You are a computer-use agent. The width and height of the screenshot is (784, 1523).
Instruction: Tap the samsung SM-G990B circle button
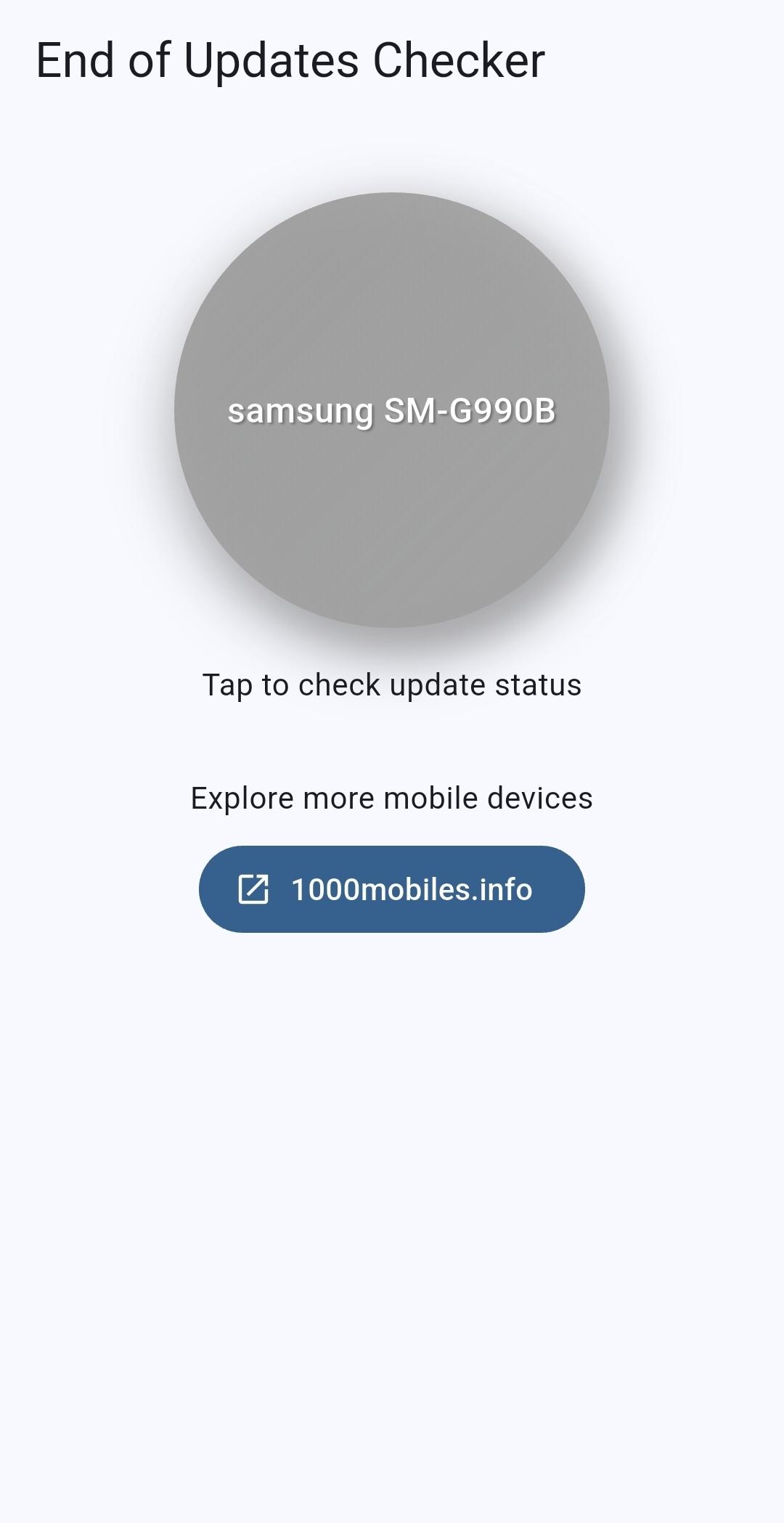click(391, 410)
